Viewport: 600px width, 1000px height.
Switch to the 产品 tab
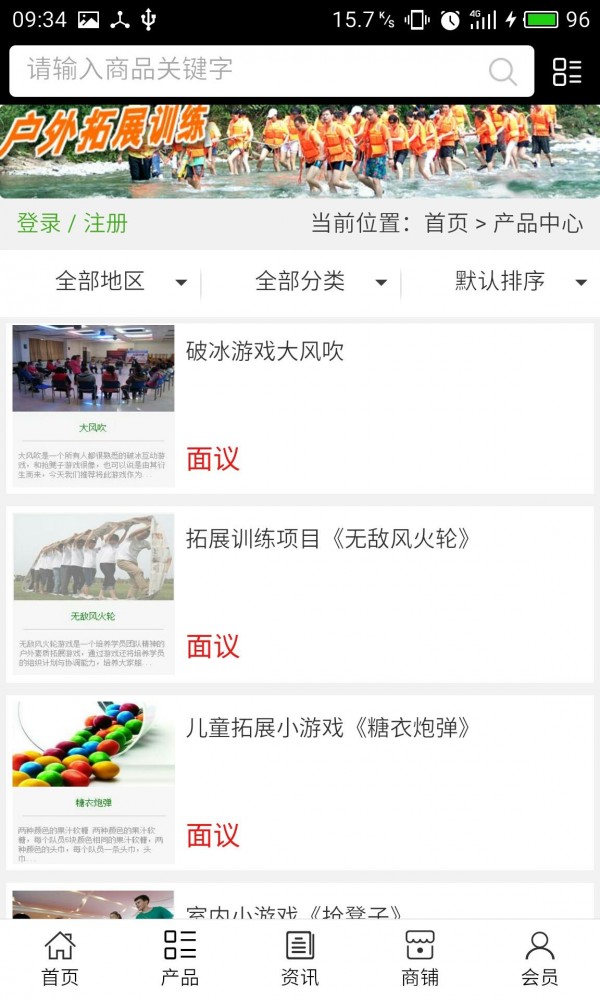coord(180,958)
